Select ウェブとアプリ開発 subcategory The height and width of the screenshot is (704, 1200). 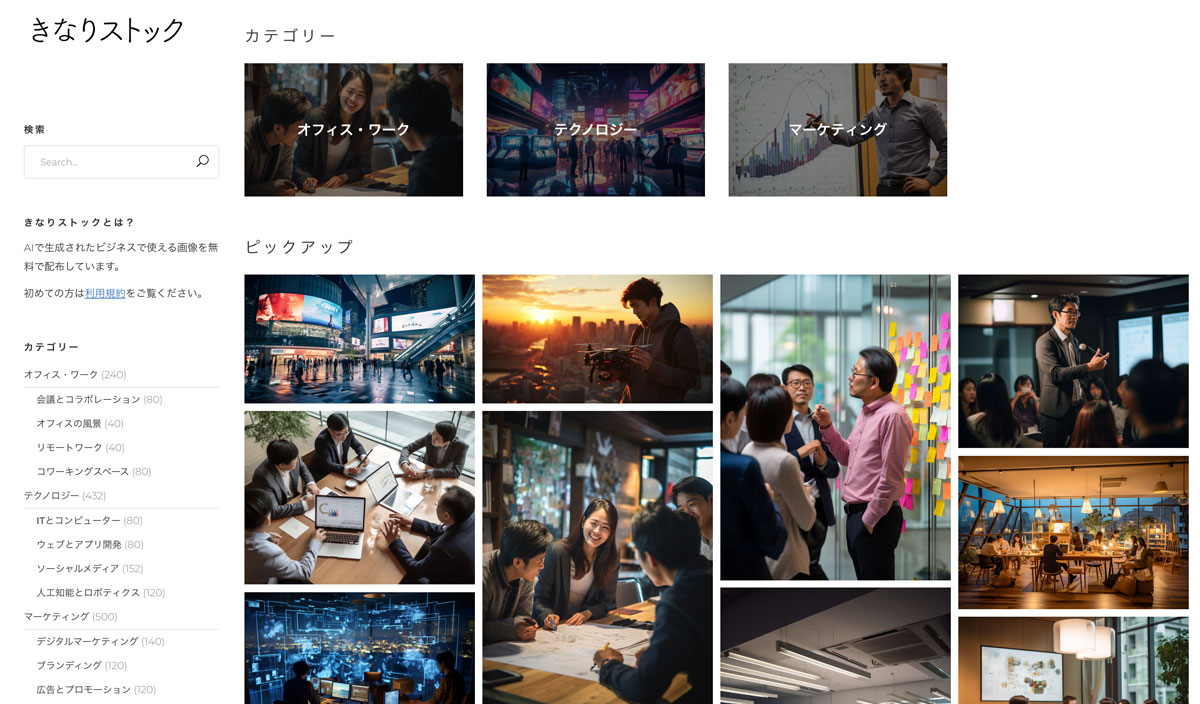coord(78,544)
